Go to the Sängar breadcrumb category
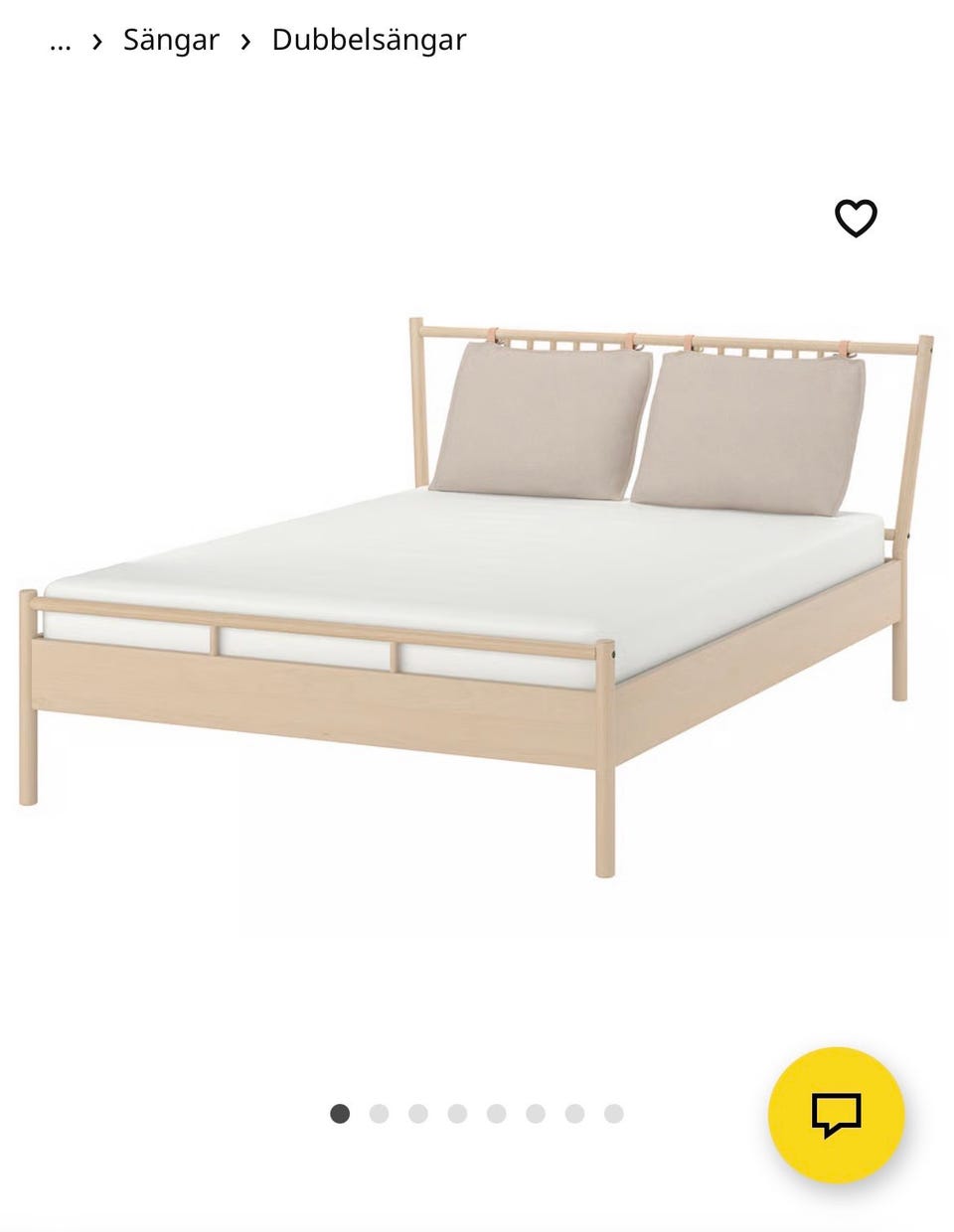This screenshot has width=954, height=1232. pyautogui.click(x=171, y=40)
